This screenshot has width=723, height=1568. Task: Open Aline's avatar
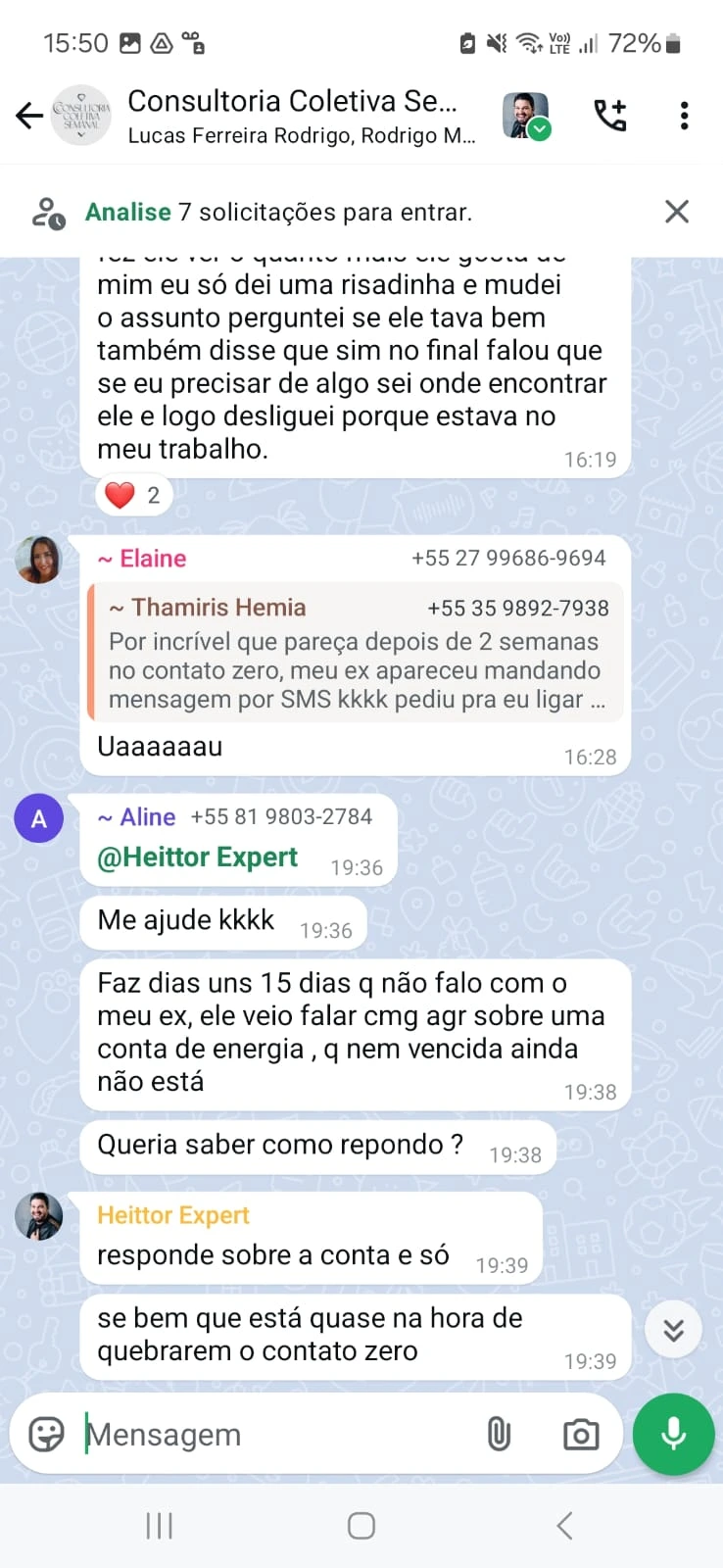click(38, 818)
